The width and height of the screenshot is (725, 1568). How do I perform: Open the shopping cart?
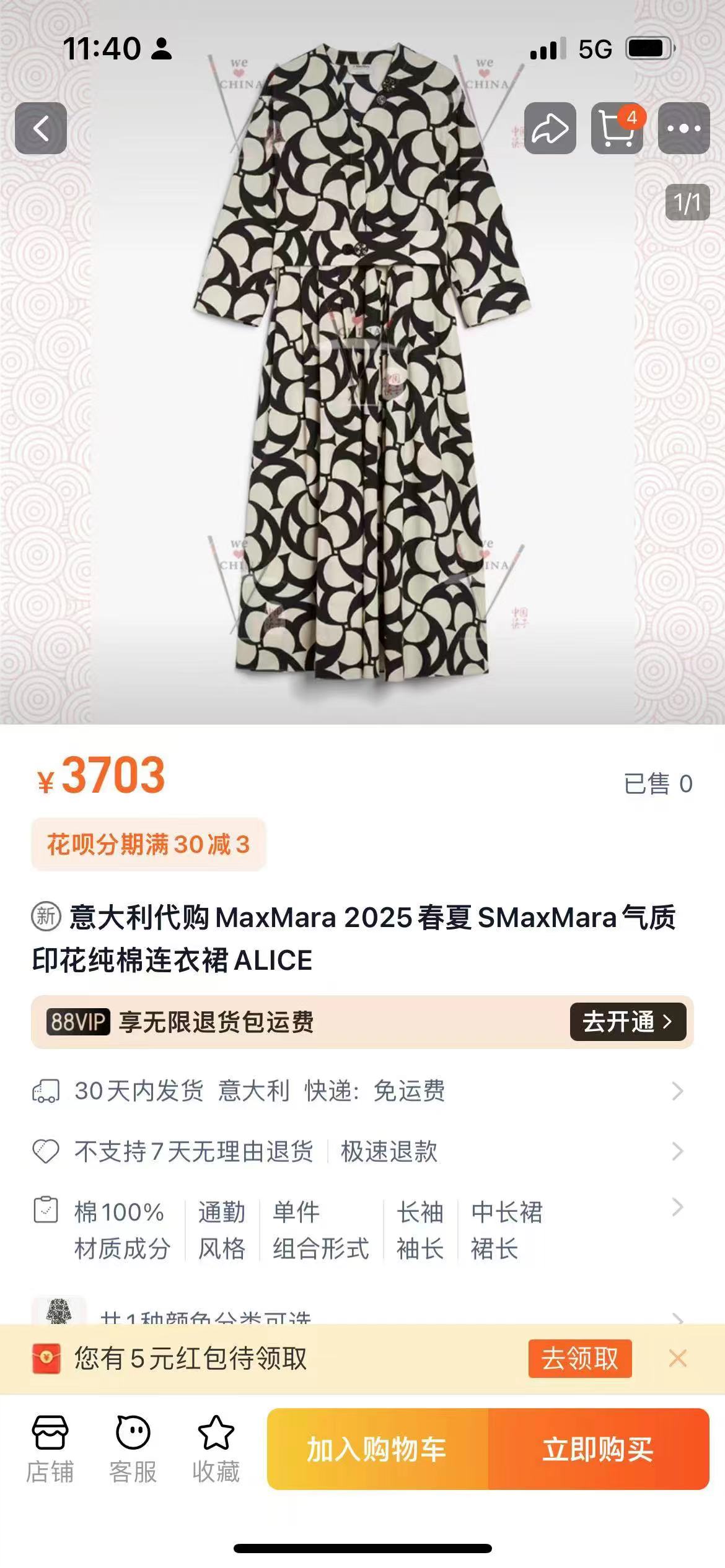tap(617, 128)
